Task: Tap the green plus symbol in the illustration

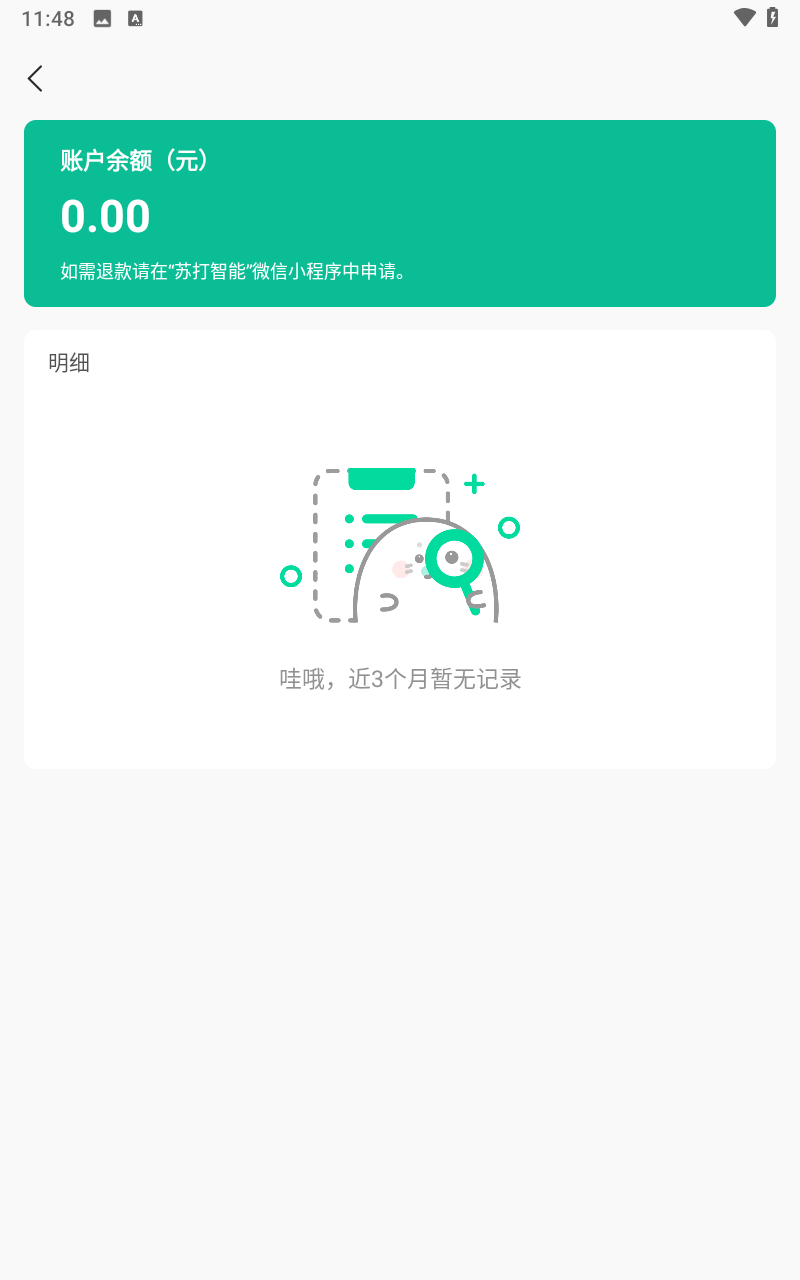Action: (472, 484)
